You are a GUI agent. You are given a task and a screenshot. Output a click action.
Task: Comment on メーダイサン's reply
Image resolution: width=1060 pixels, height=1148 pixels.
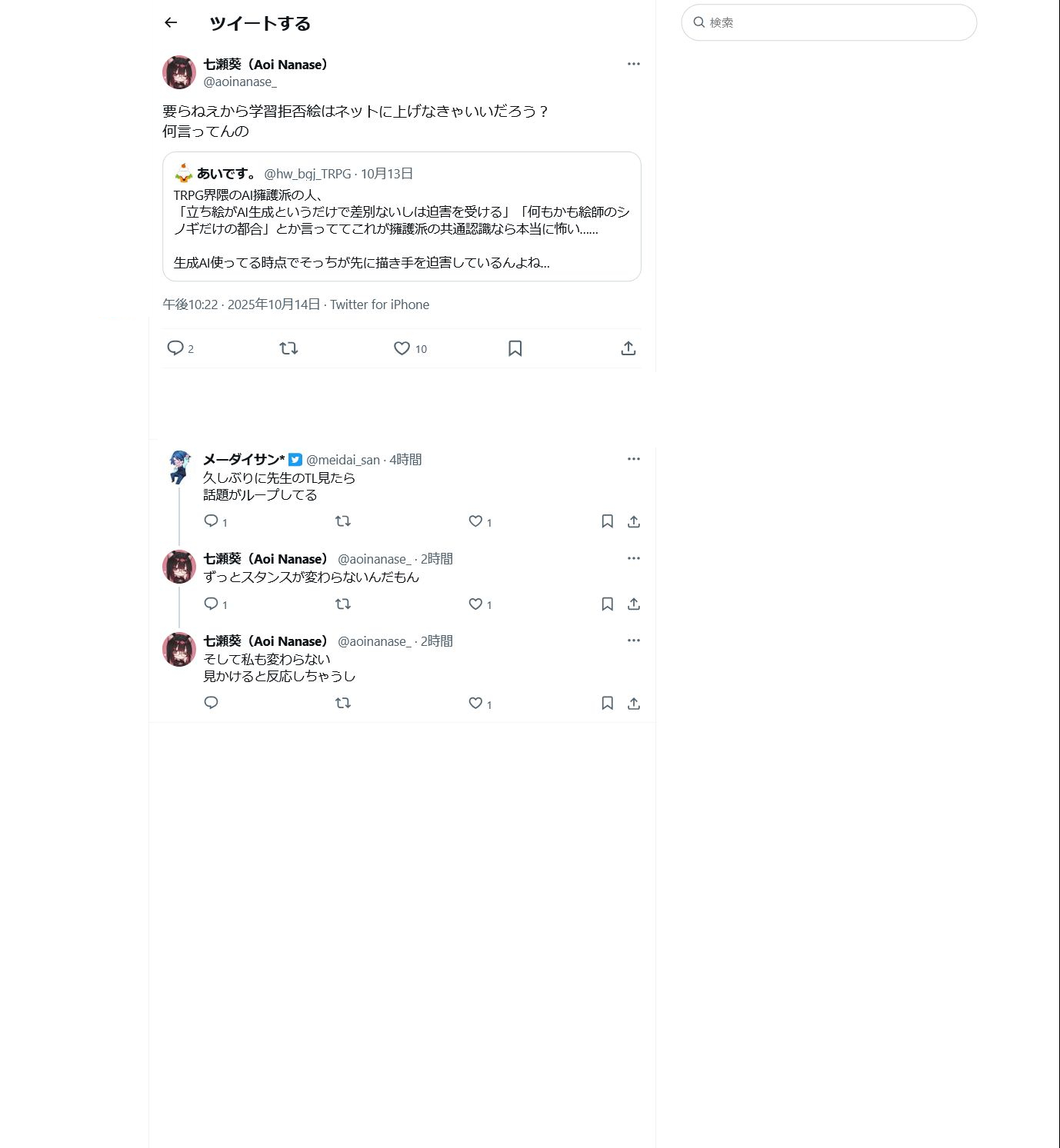click(211, 521)
